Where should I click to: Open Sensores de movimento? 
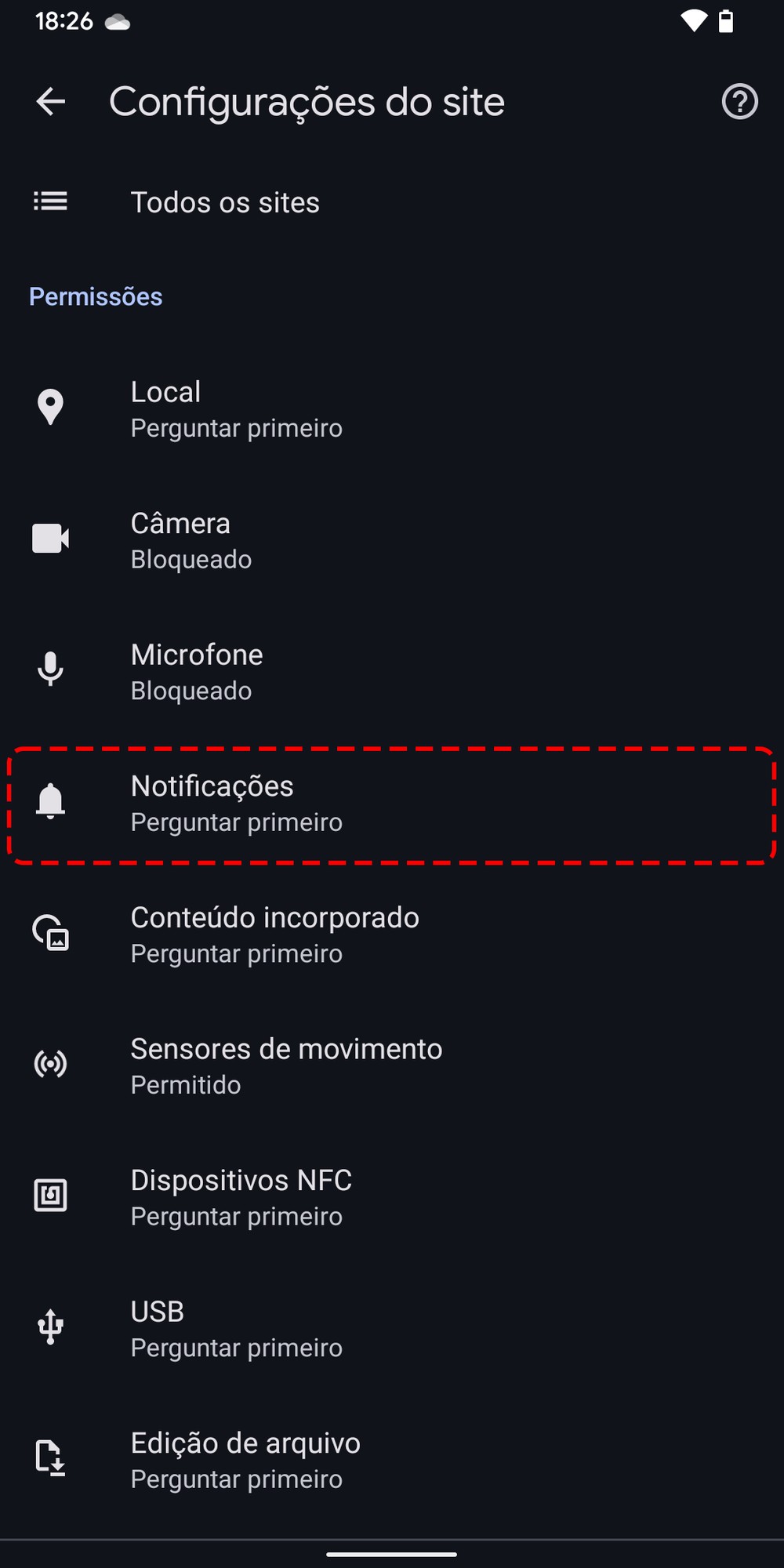tap(286, 1065)
